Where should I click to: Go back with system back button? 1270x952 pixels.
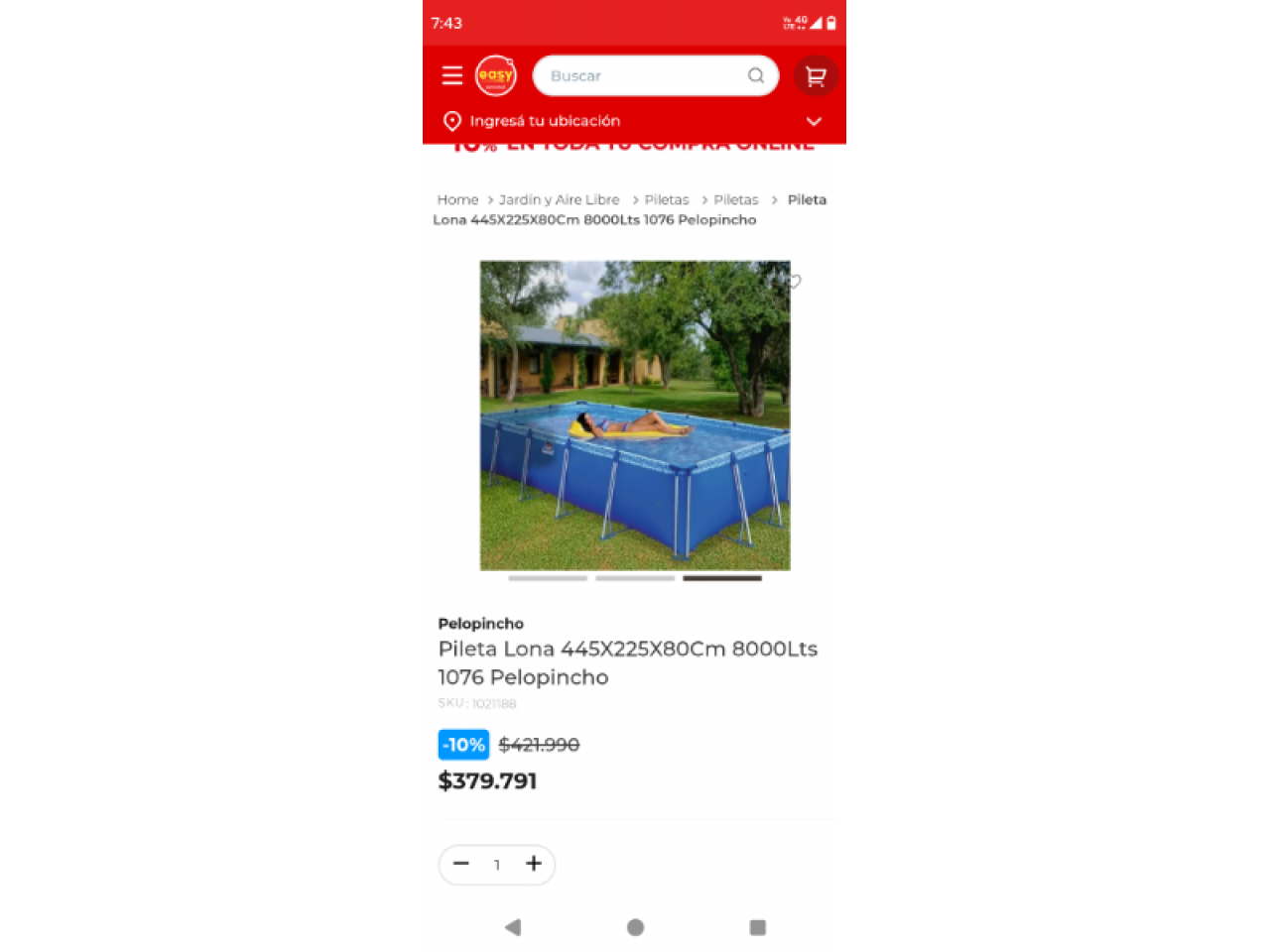point(513,927)
